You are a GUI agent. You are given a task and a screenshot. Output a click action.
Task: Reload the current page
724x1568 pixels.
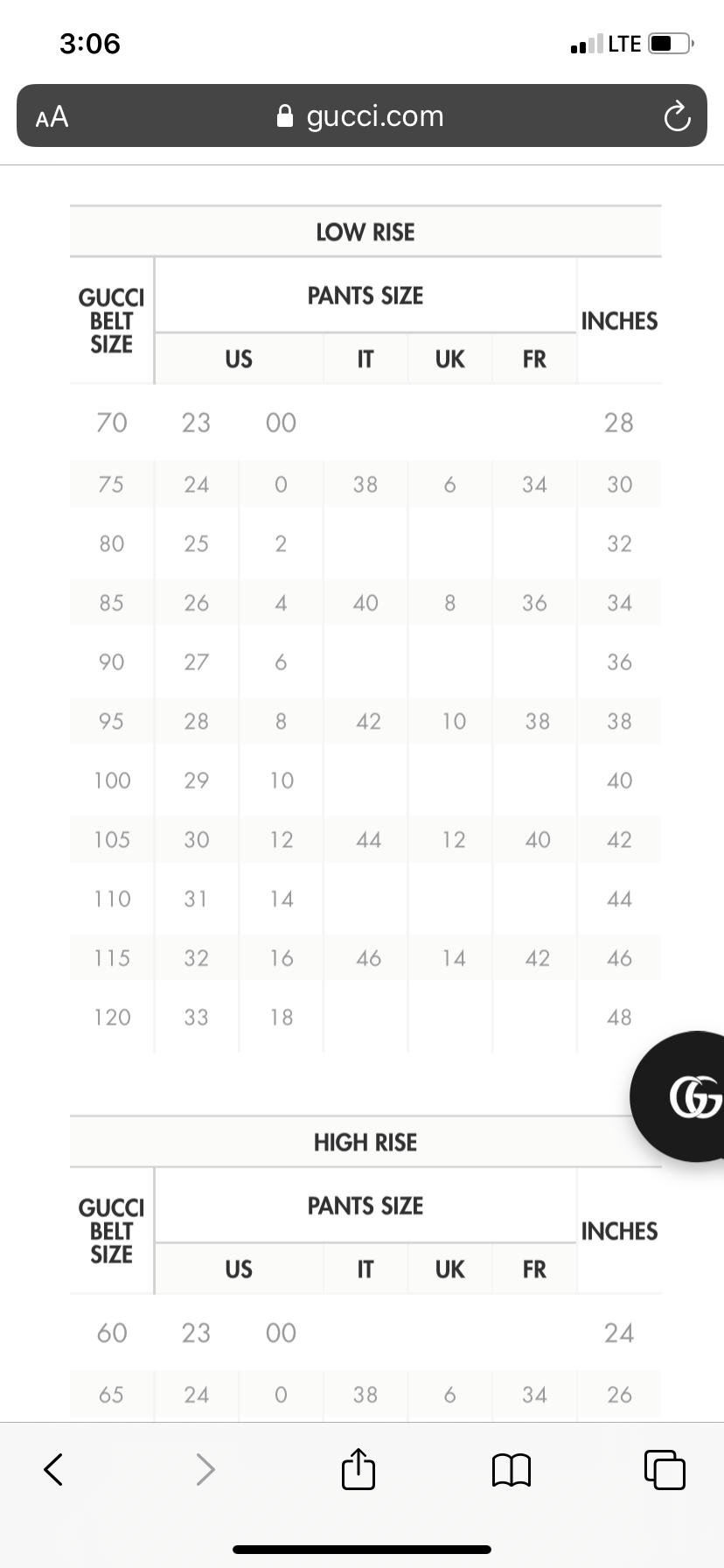(677, 116)
